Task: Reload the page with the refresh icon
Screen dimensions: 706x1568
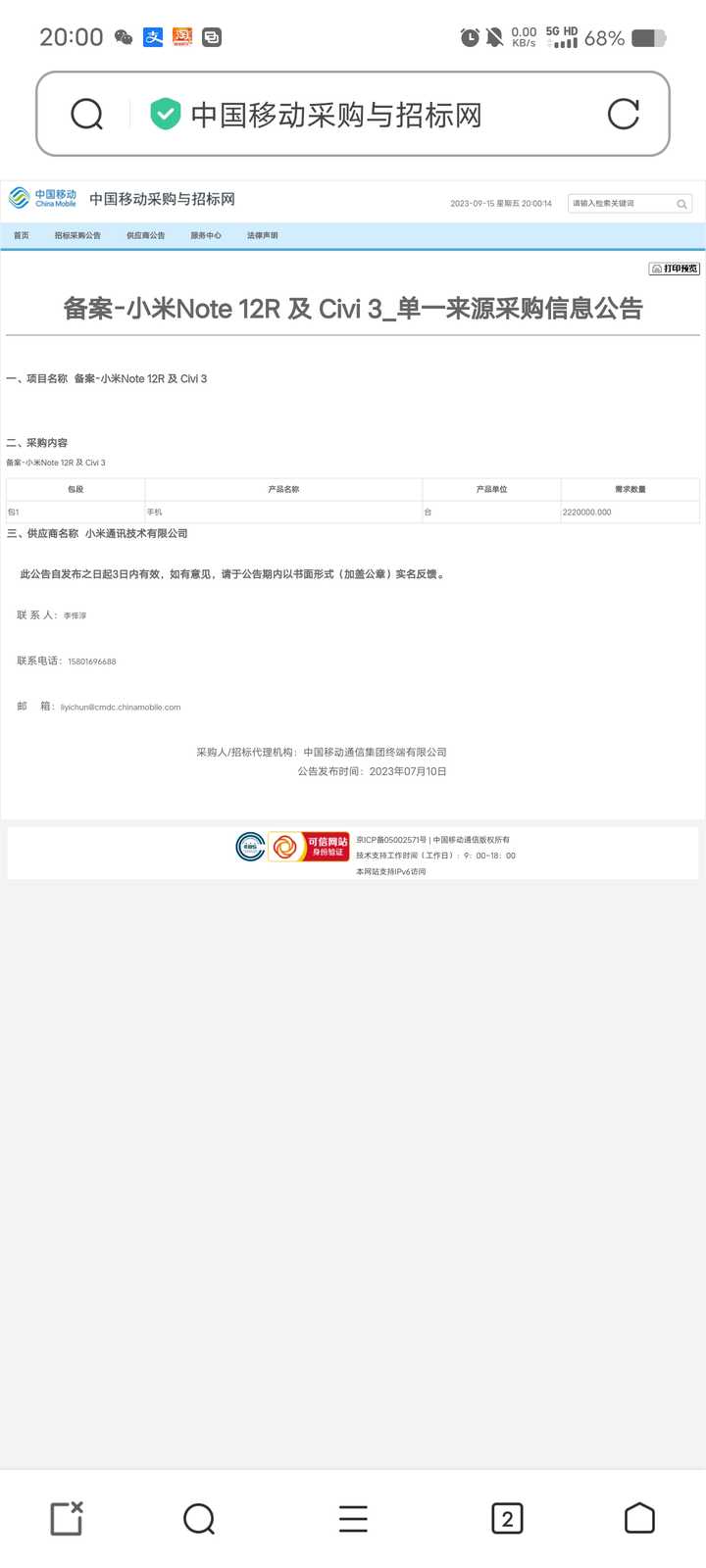Action: point(624,115)
